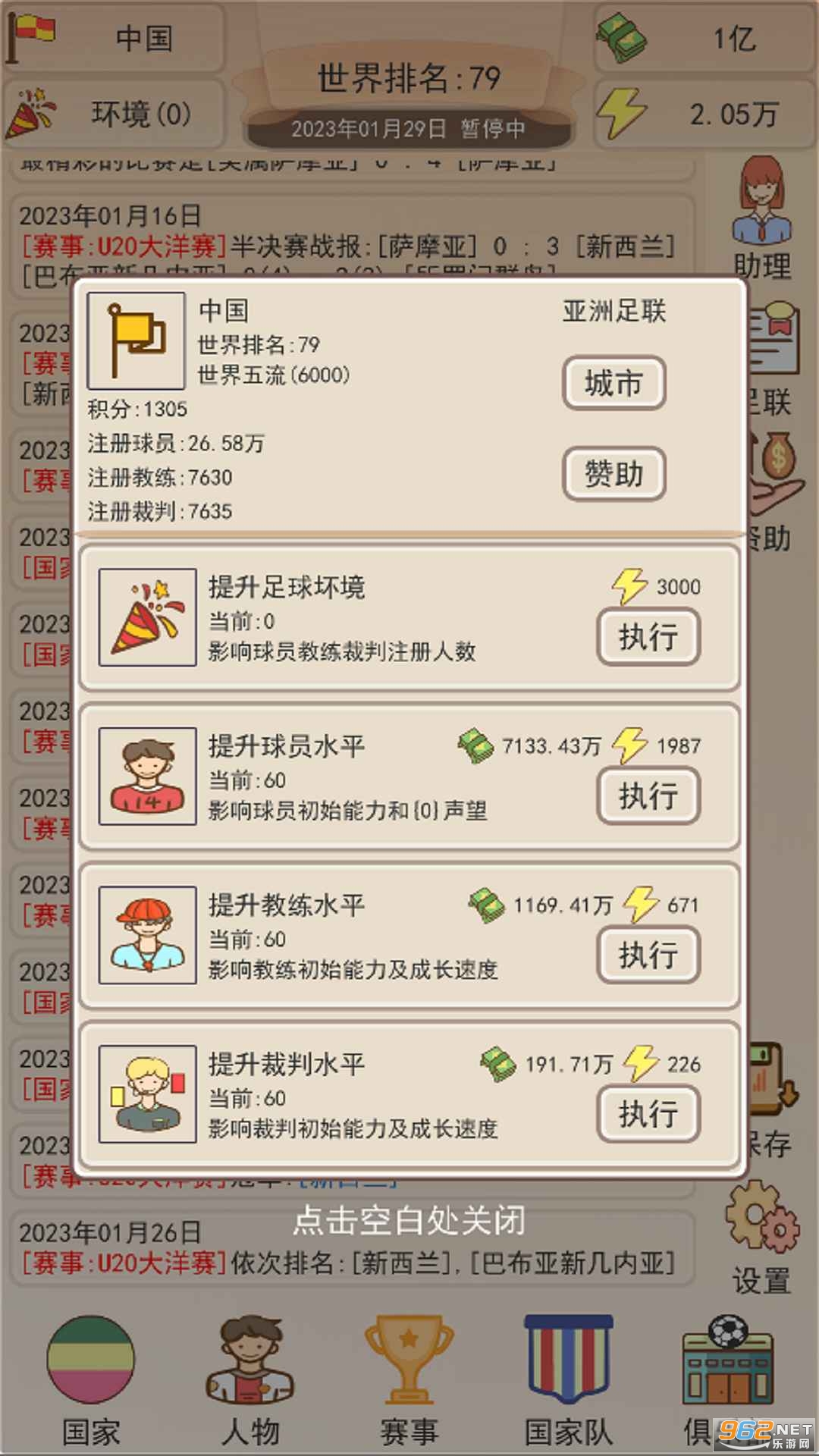Tap the 环境 (0) button
This screenshot has width=819, height=1456.
tap(114, 114)
